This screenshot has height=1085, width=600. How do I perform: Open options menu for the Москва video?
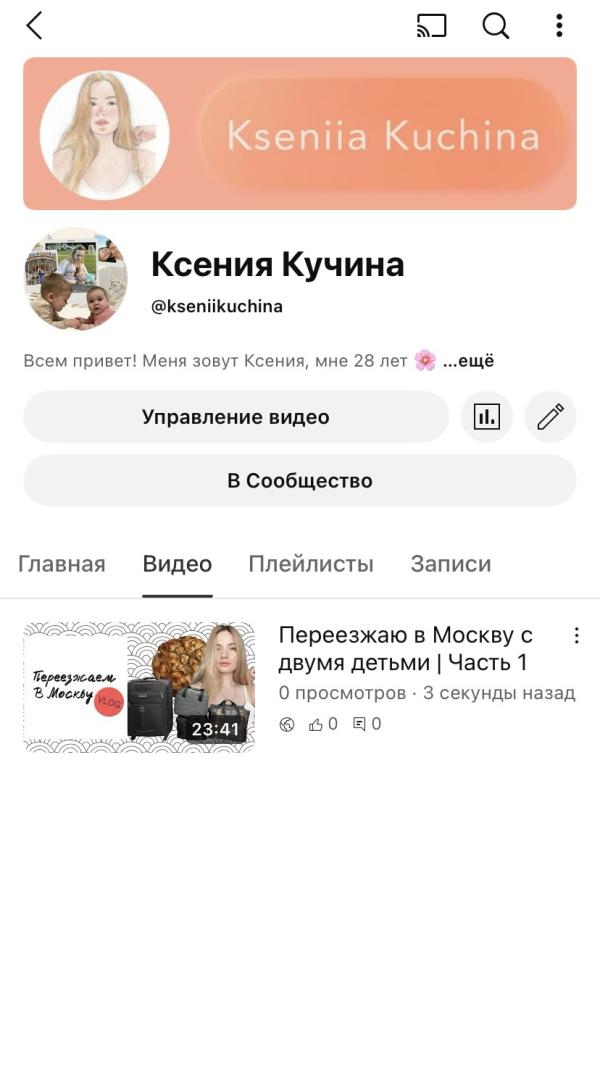(576, 636)
